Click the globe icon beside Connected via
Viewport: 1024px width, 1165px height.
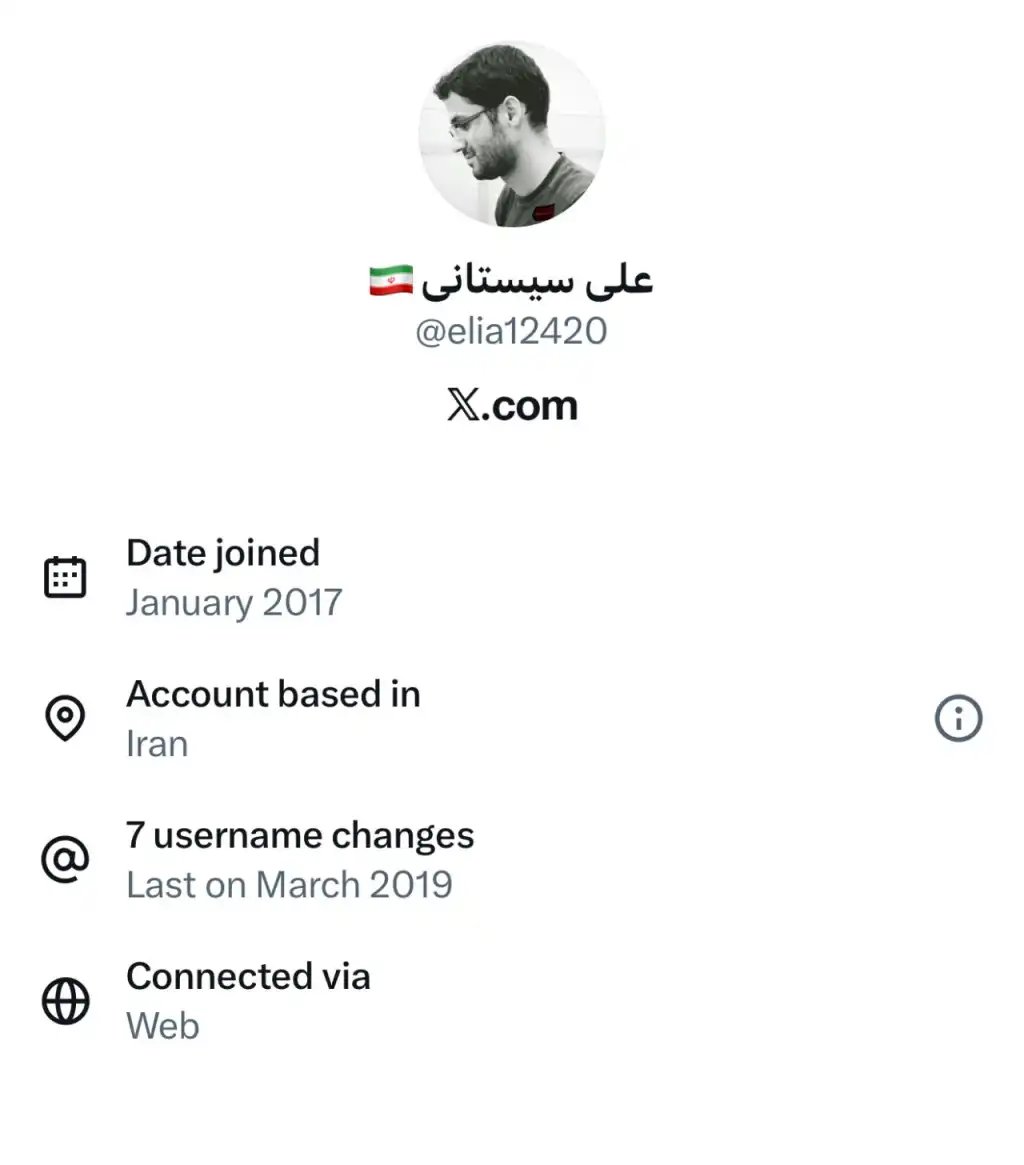click(x=66, y=999)
